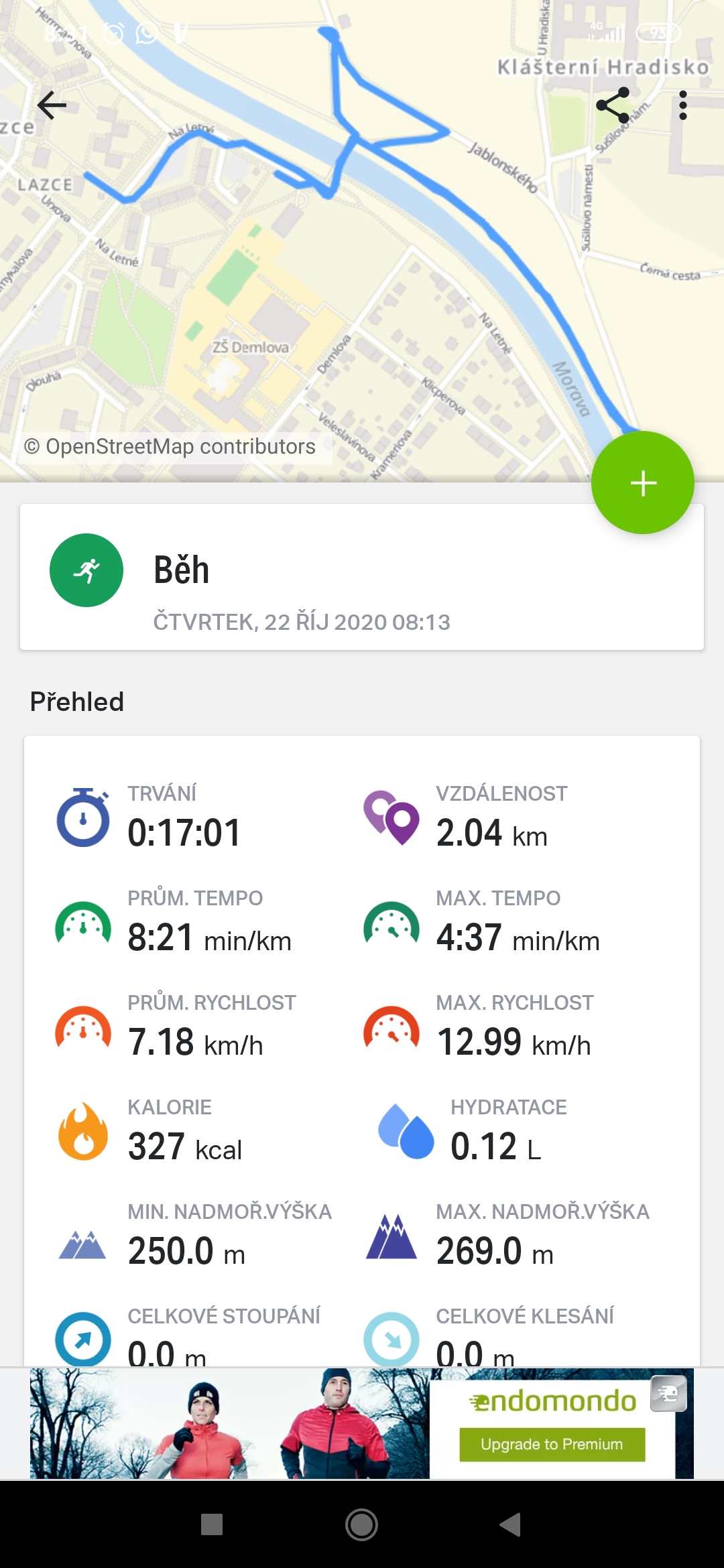Tap Upgrade to Premium in the banner
Image resolution: width=724 pixels, height=1568 pixels.
click(552, 1444)
